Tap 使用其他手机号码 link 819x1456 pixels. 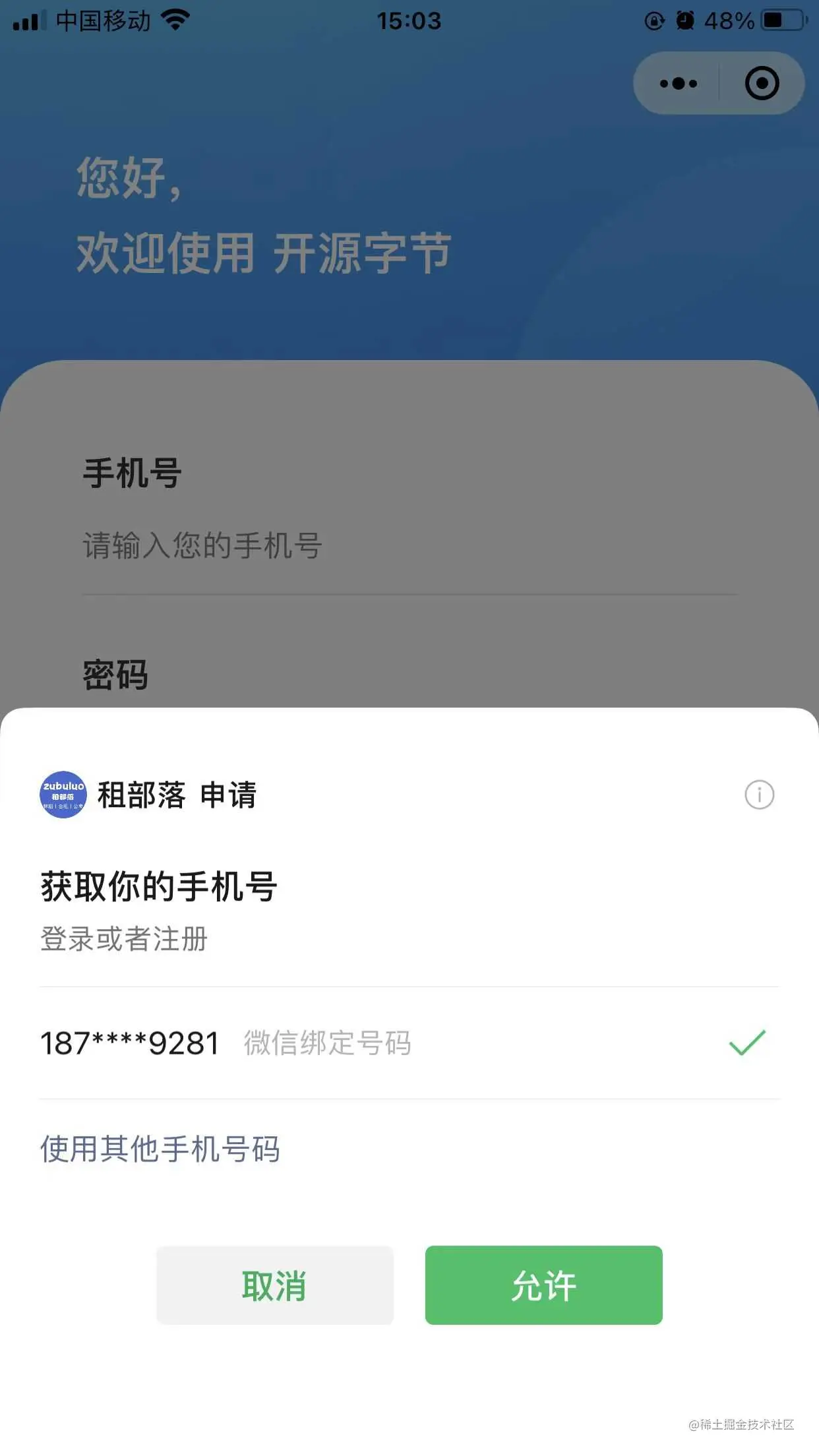tap(160, 1149)
